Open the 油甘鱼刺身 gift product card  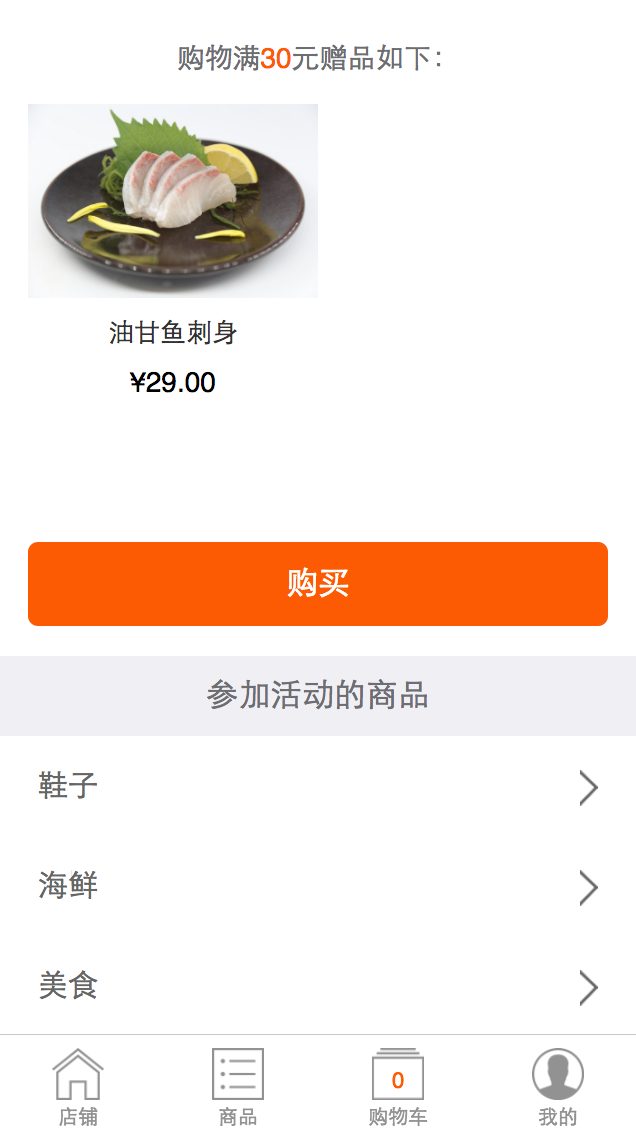point(173,251)
